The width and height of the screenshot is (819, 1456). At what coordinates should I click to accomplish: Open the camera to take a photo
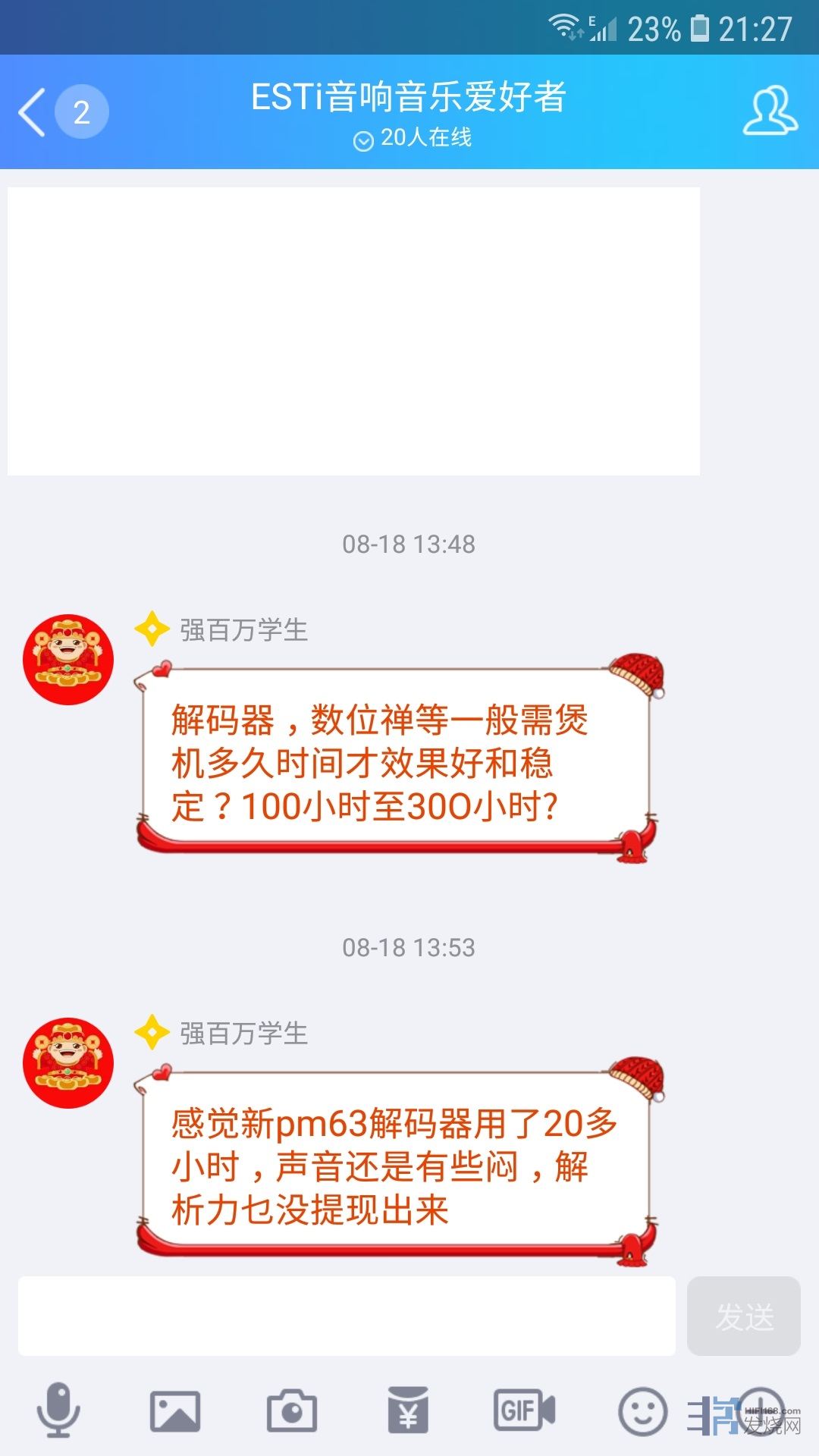(292, 1411)
